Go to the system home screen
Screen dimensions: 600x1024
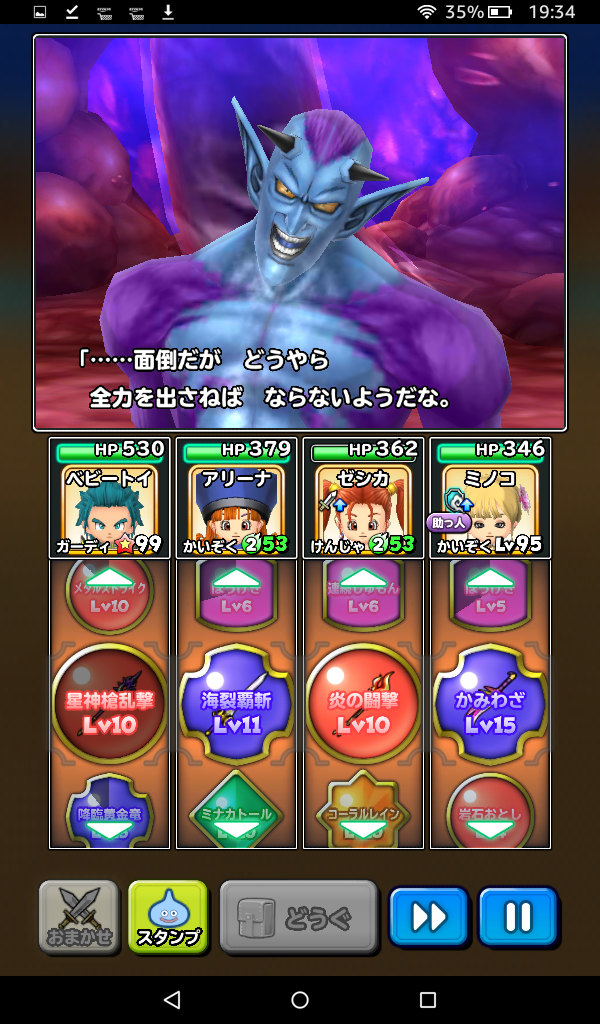coord(300,1000)
